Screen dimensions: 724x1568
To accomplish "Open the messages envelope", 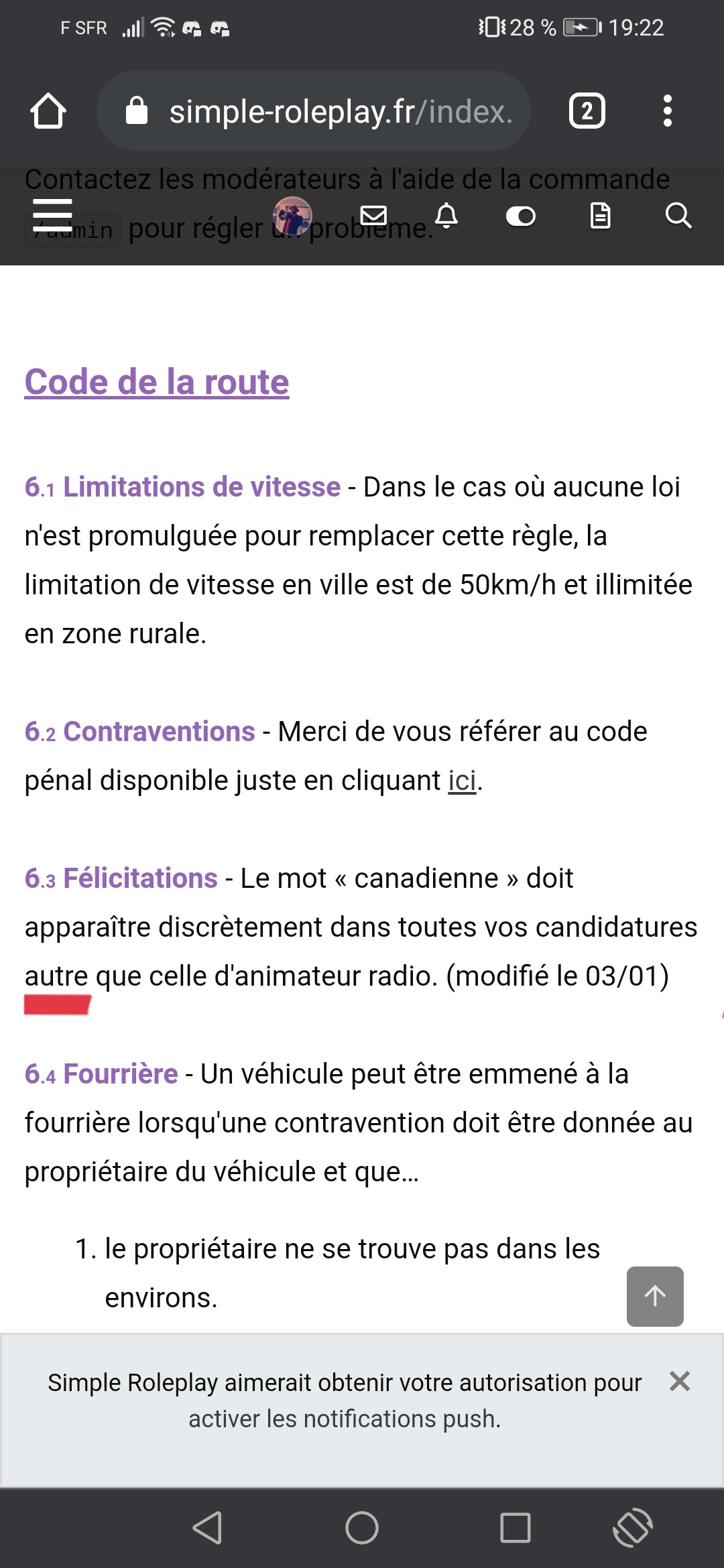I will point(373,215).
